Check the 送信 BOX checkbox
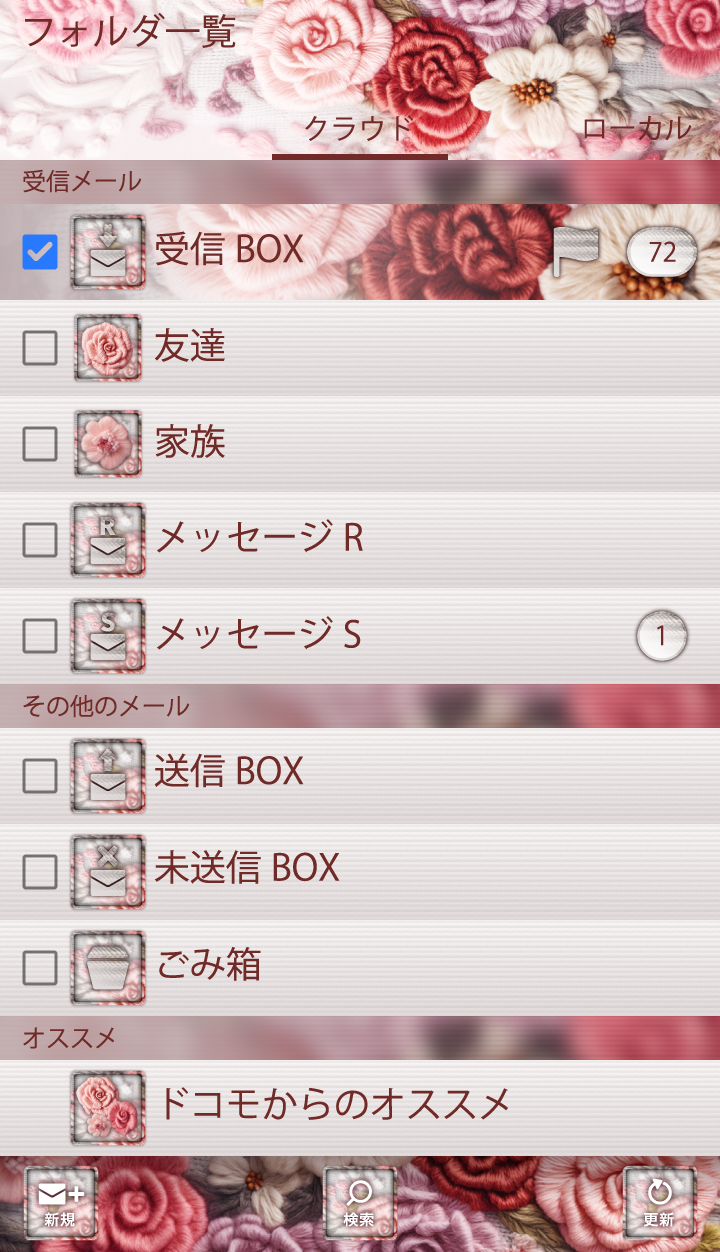The image size is (720, 1252). pos(40,775)
